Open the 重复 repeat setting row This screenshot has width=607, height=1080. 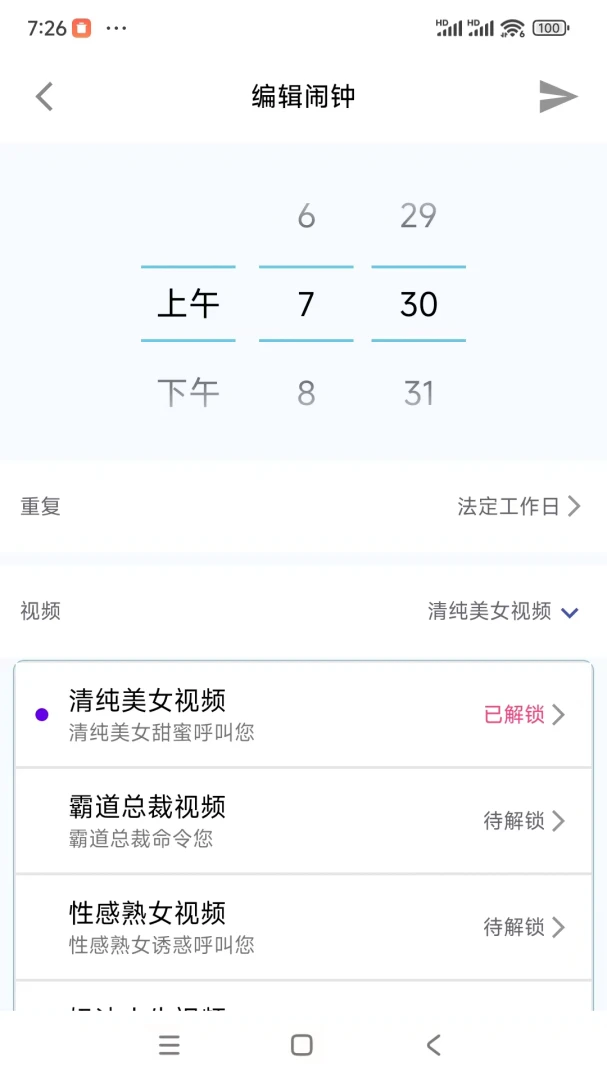pyautogui.click(x=303, y=507)
